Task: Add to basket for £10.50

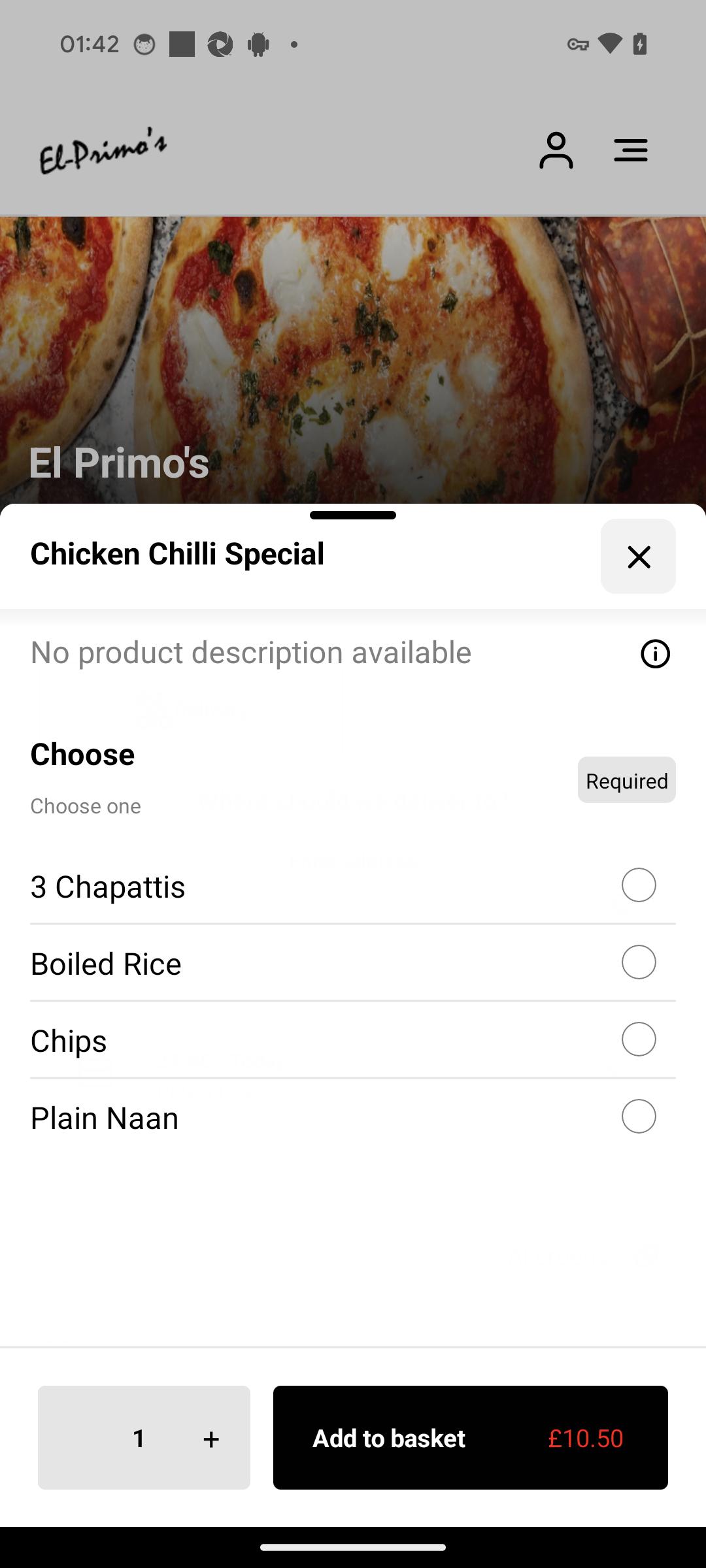Action: click(471, 1437)
